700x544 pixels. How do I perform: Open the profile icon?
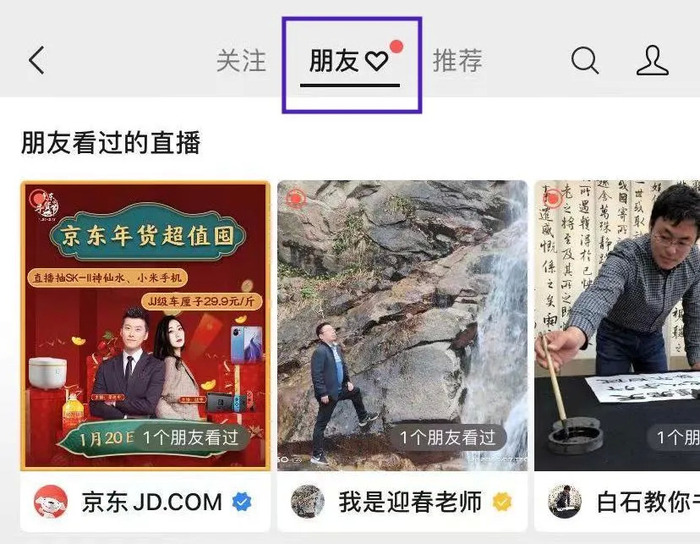tap(652, 61)
